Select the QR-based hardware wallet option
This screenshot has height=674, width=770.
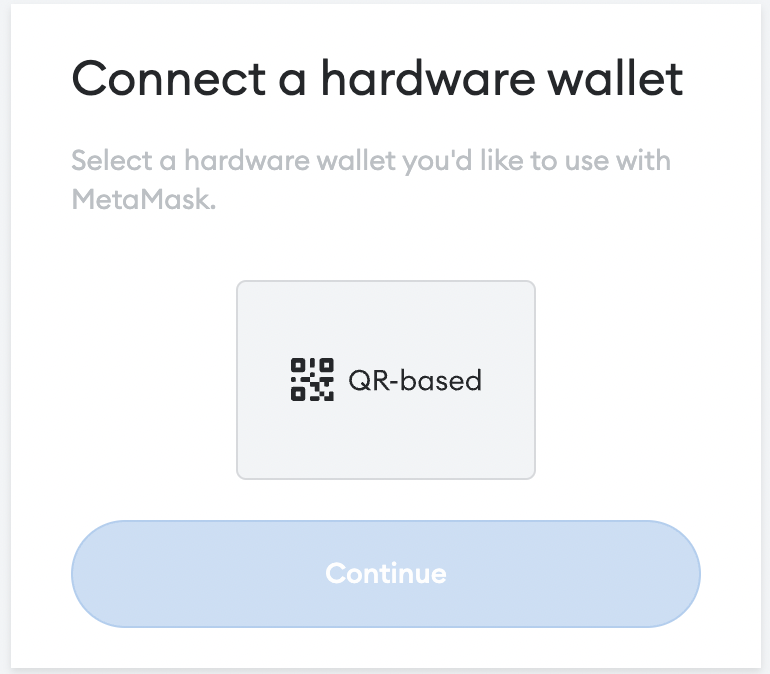385,380
